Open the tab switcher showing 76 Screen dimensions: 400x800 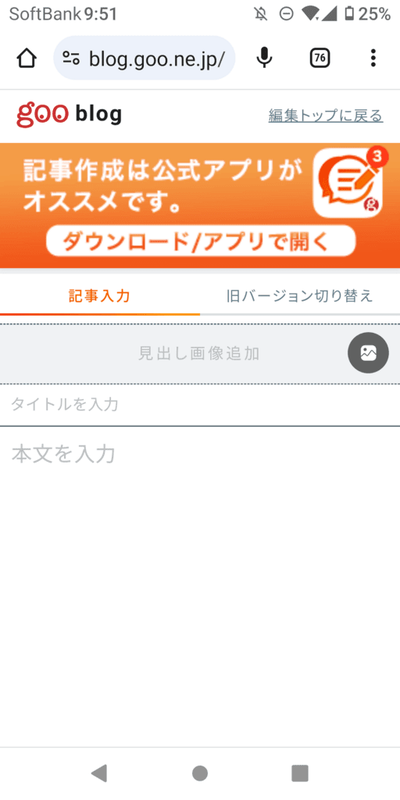pos(320,58)
